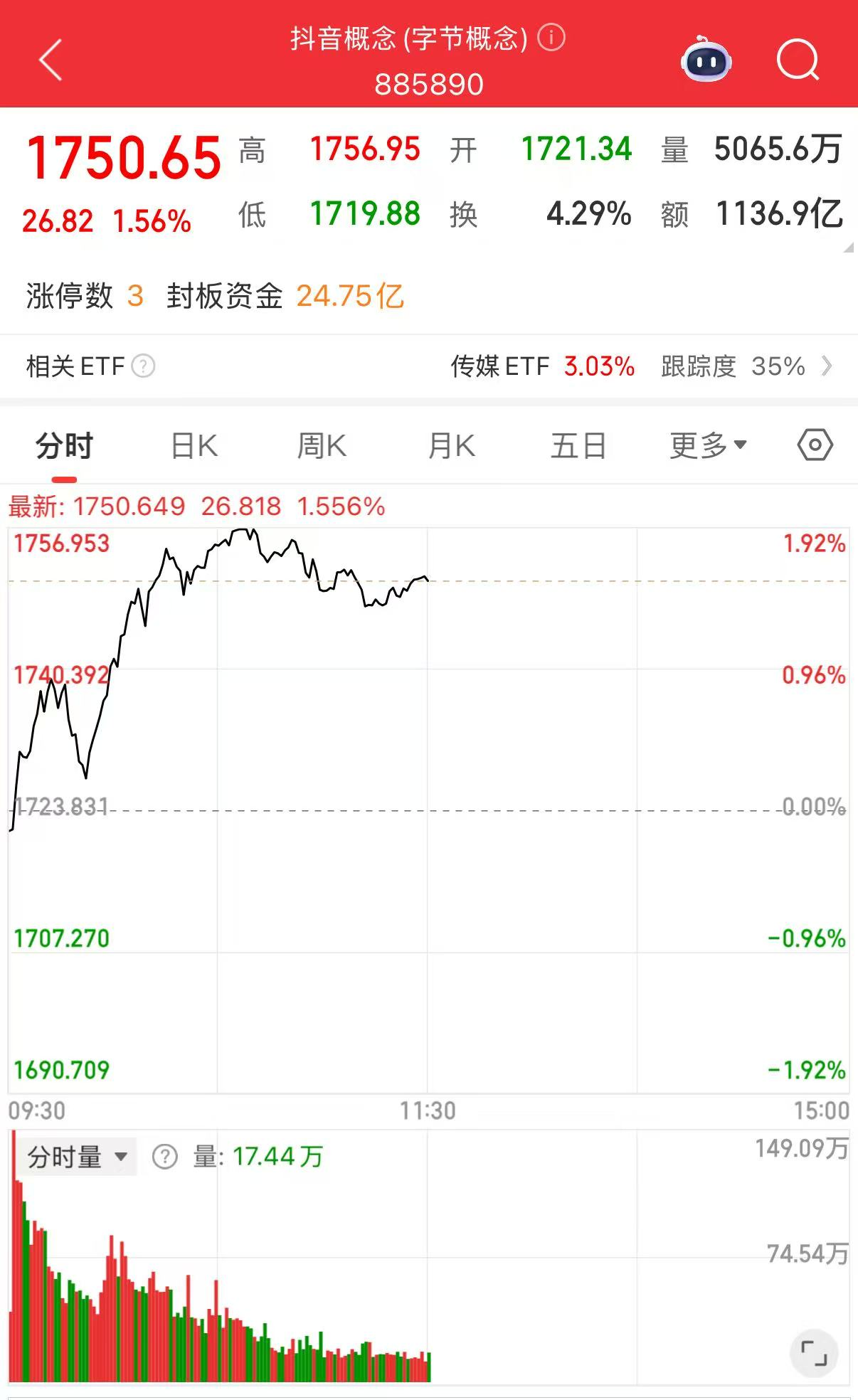The width and height of the screenshot is (858, 1400).
Task: Open the 分时量 indicator dropdown
Action: [x=77, y=1157]
